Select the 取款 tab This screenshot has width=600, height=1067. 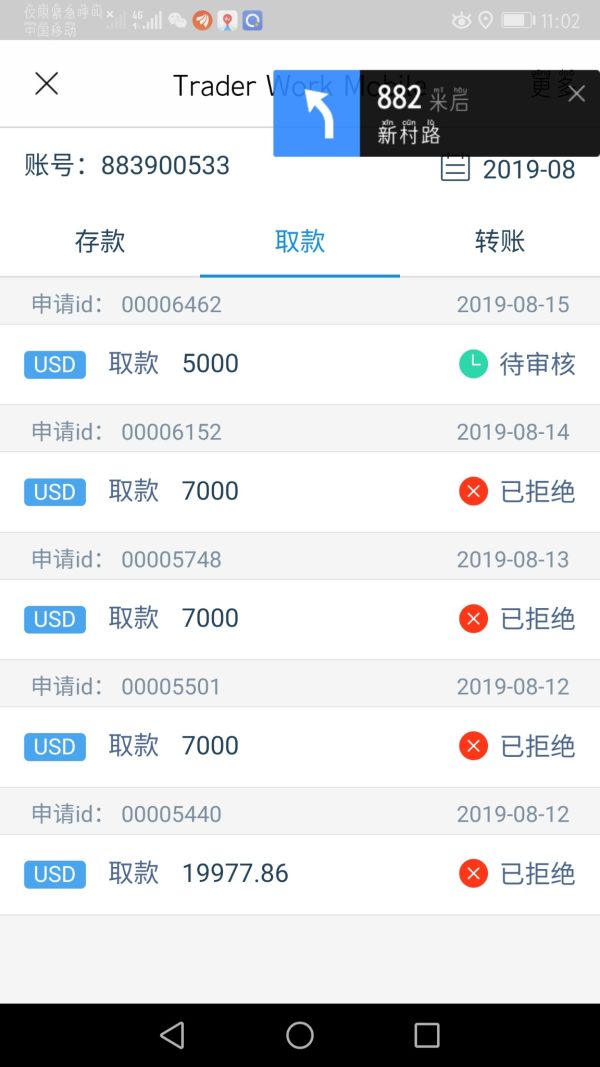(300, 241)
